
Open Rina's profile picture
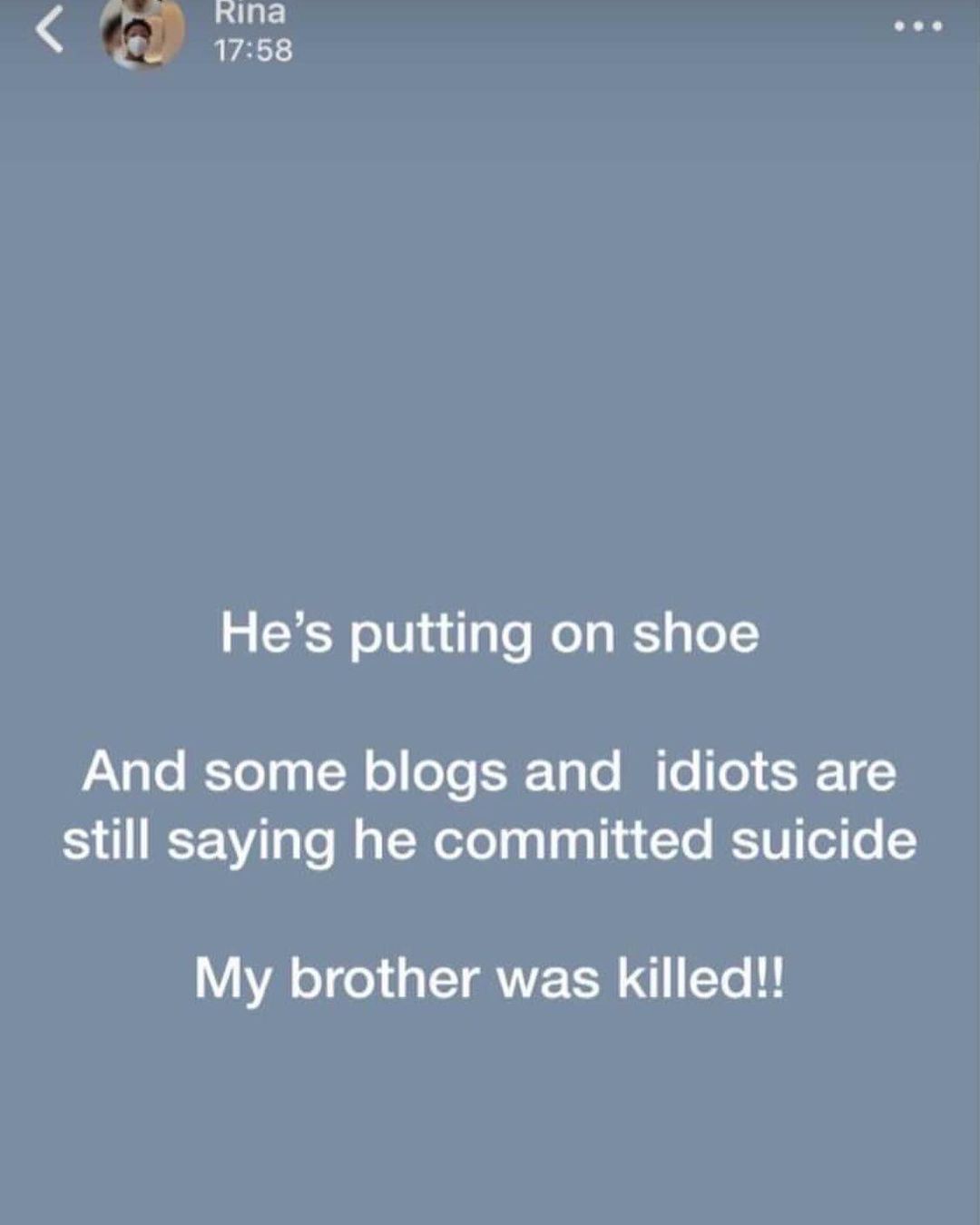[142, 34]
